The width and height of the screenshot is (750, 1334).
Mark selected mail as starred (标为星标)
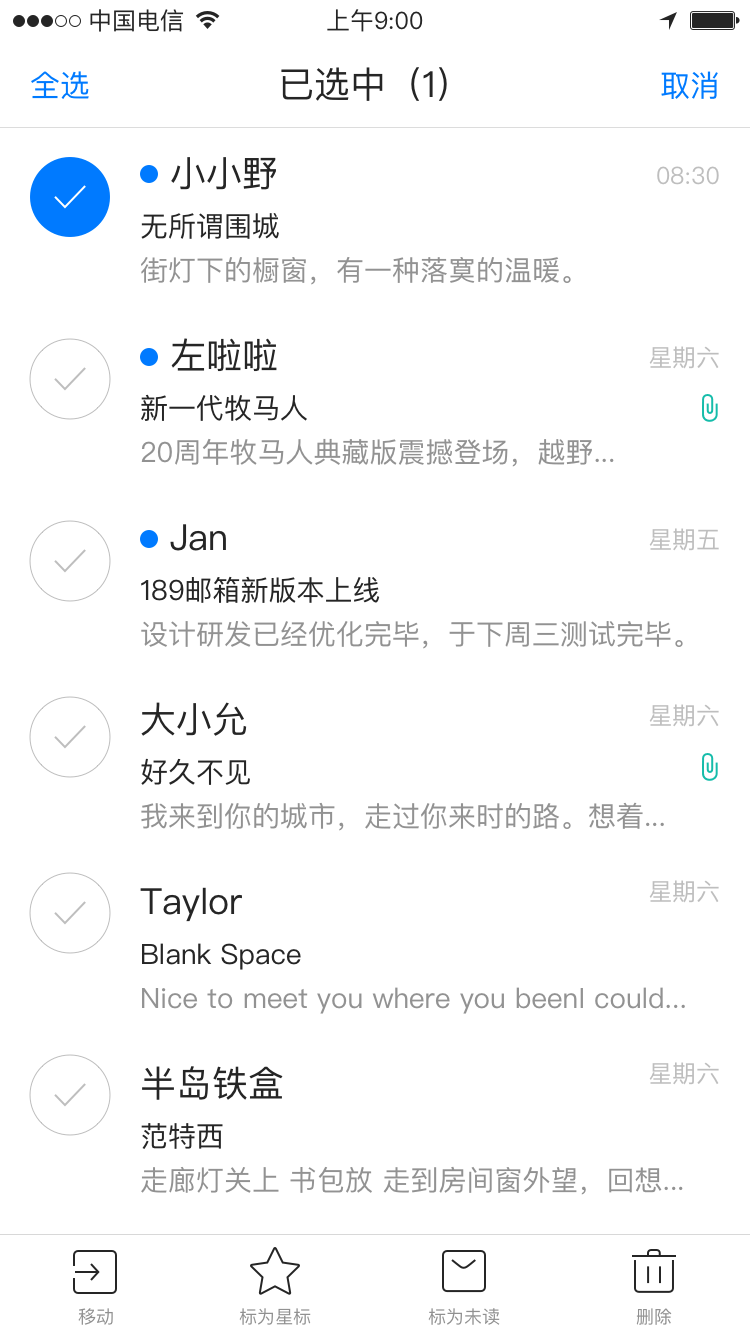click(x=275, y=1286)
